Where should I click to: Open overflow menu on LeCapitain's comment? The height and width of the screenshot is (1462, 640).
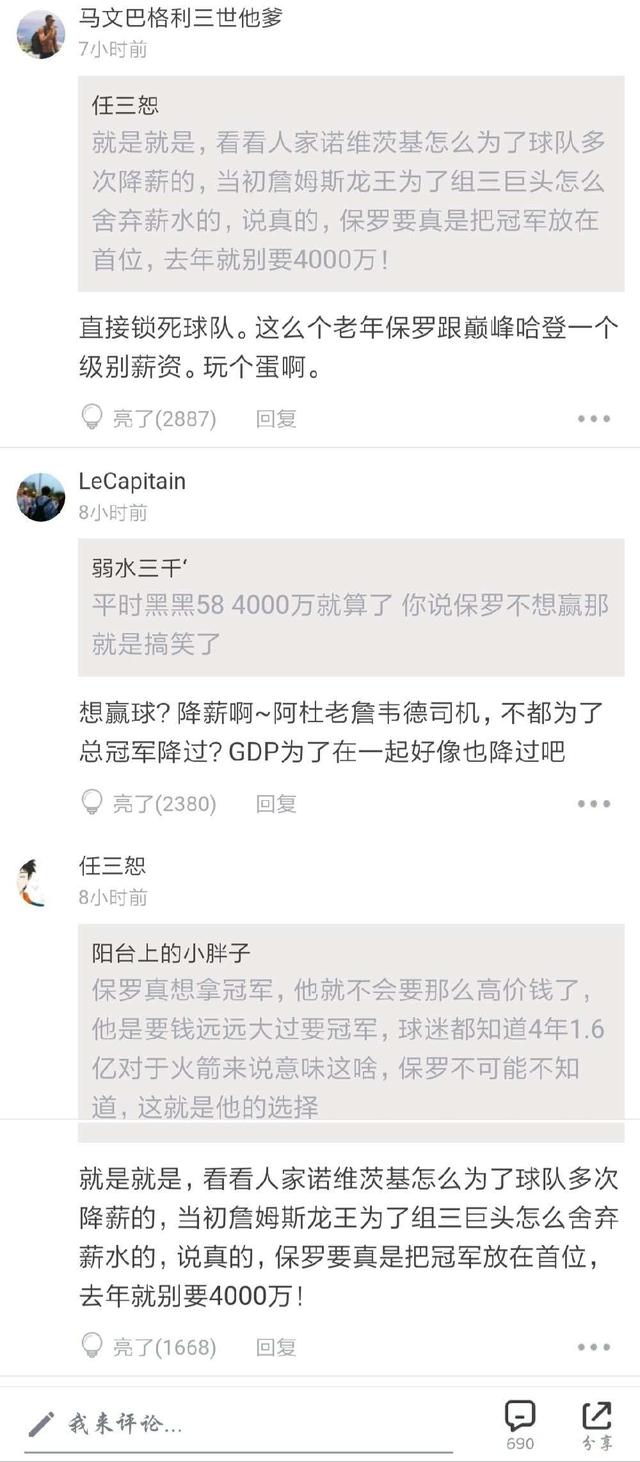pyautogui.click(x=593, y=804)
